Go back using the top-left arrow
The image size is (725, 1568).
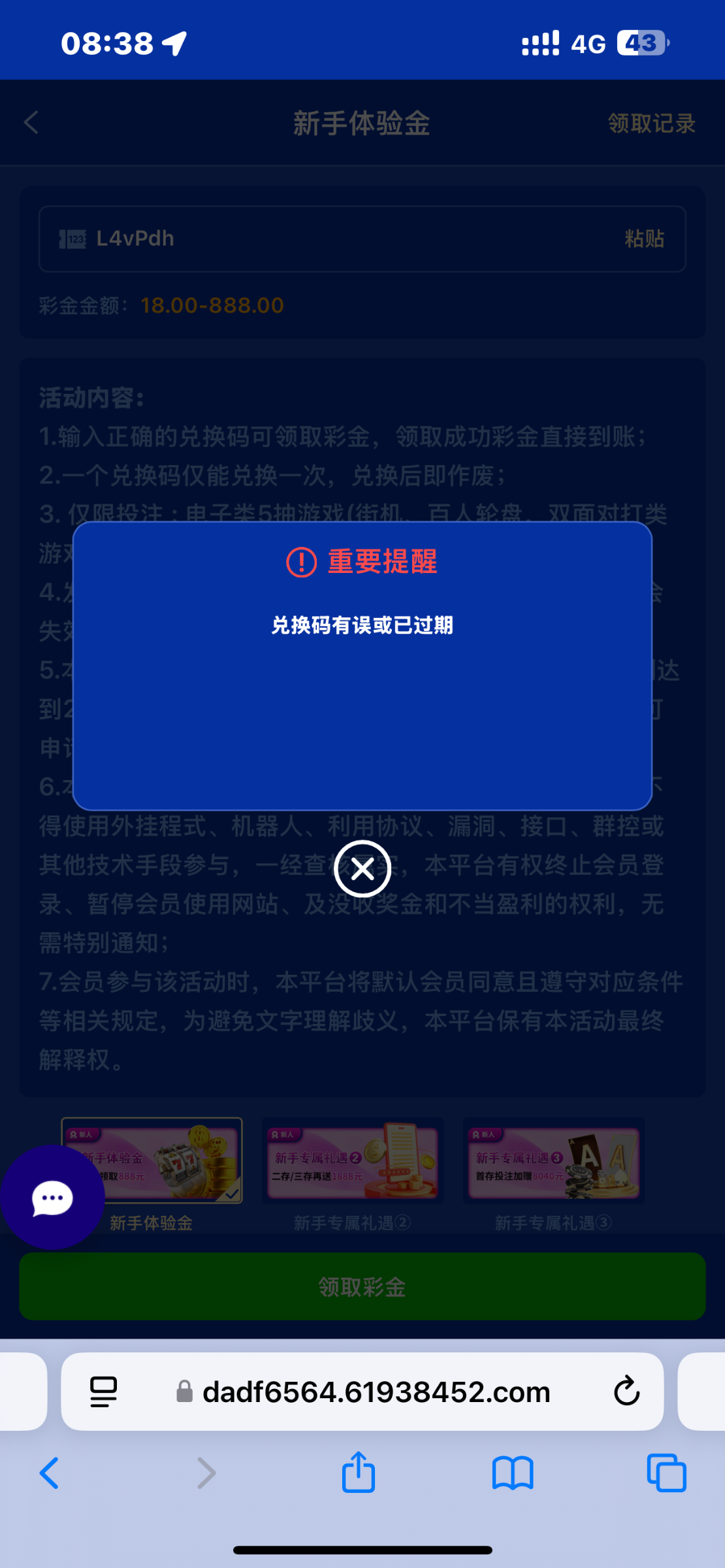pyautogui.click(x=31, y=123)
